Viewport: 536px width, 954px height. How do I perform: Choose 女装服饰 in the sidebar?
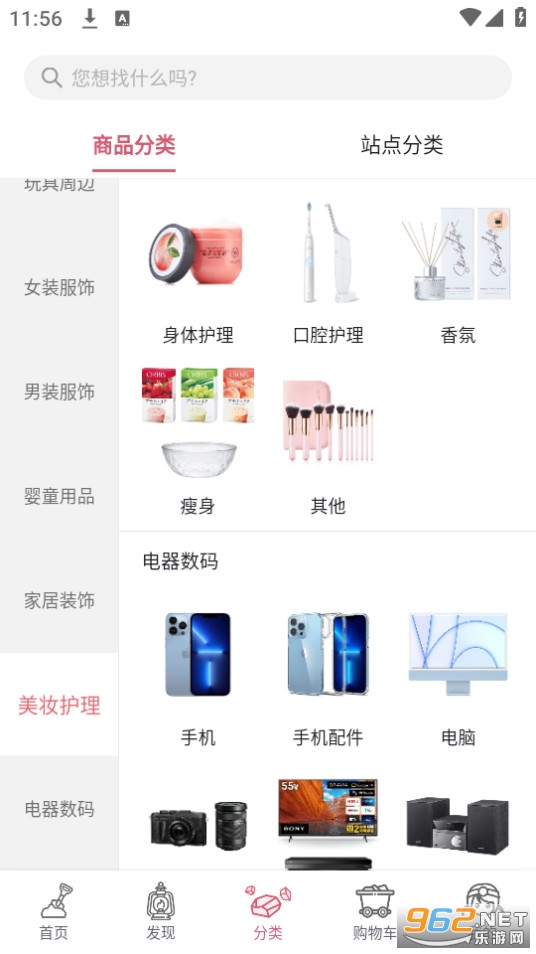tap(59, 287)
